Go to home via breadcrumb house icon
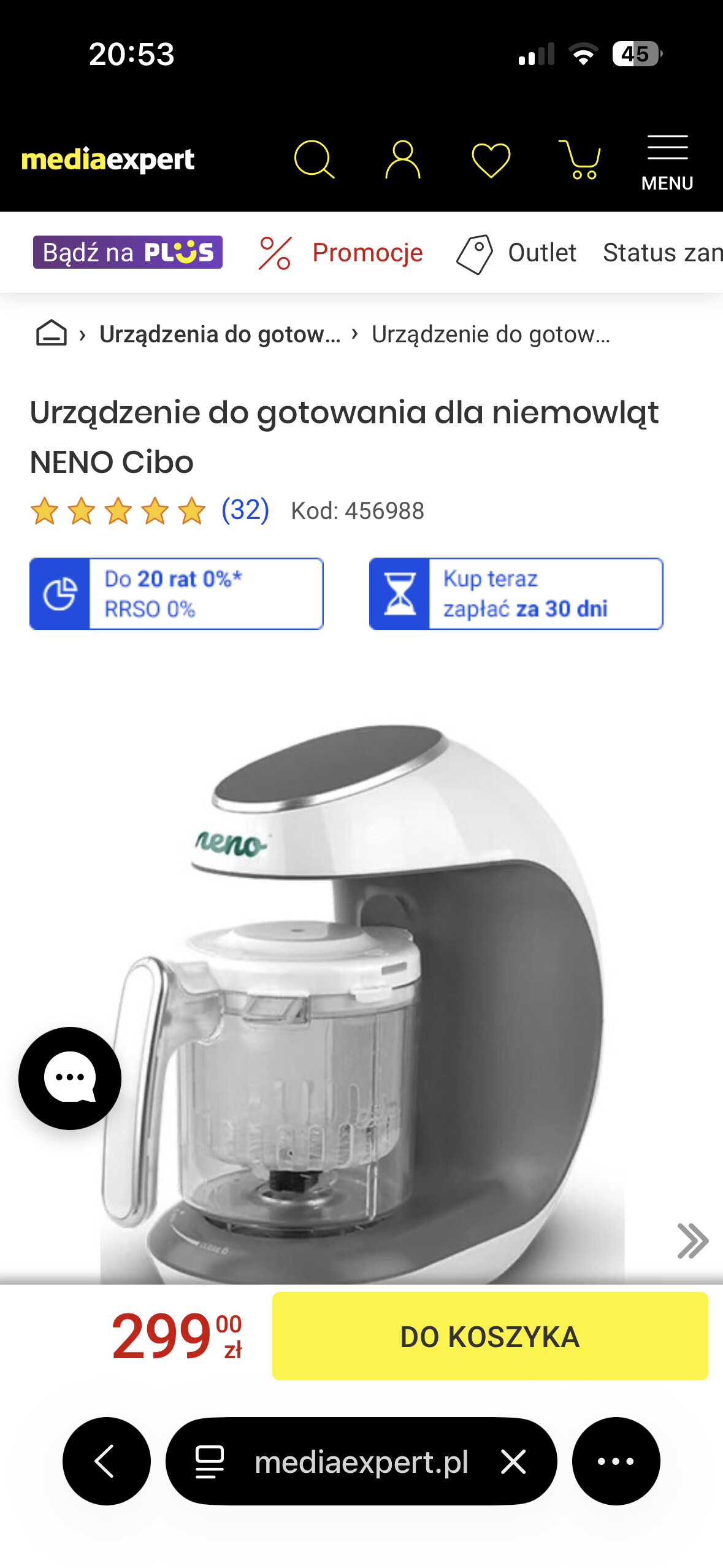Image resolution: width=723 pixels, height=1568 pixels. [52, 334]
